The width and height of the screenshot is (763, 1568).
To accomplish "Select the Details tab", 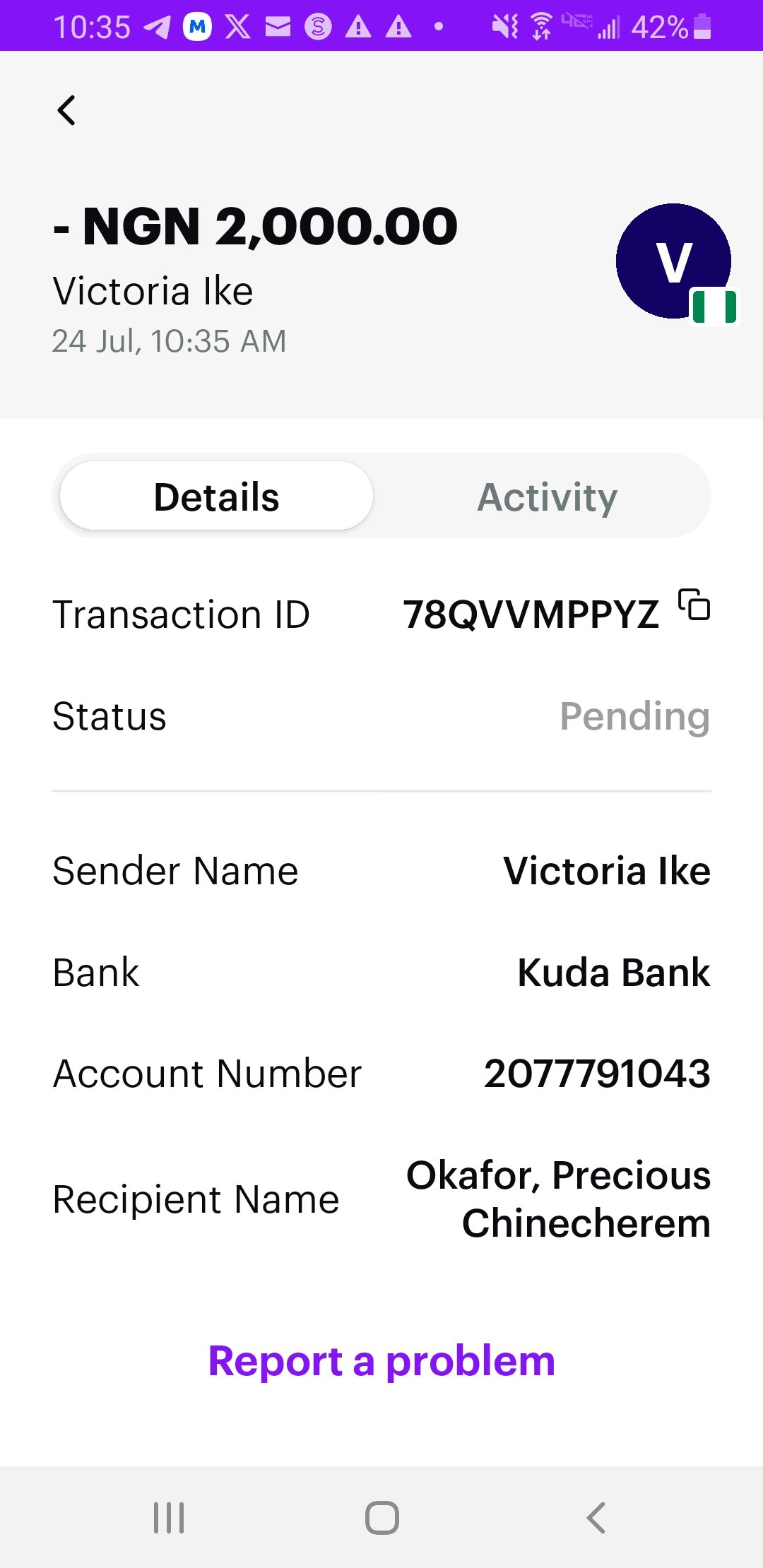I will tap(216, 497).
